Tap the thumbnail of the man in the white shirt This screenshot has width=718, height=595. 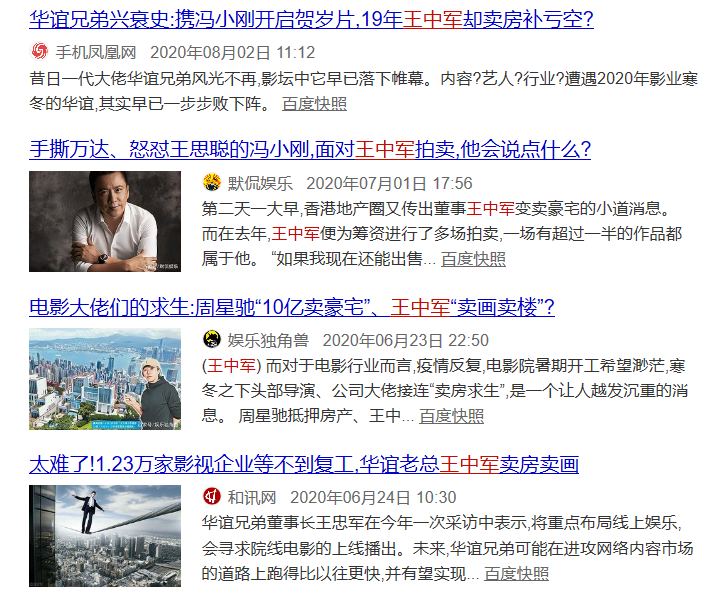(x=105, y=221)
